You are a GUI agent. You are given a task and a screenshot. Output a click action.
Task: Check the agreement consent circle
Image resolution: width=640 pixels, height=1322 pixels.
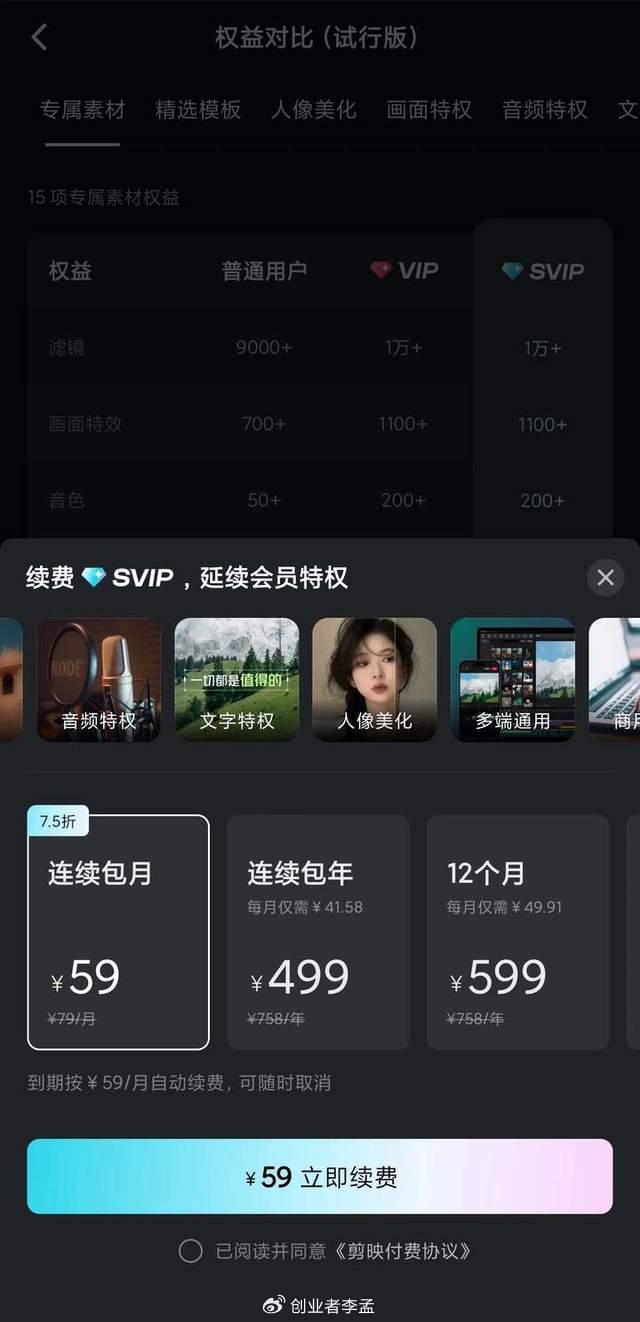[190, 1250]
